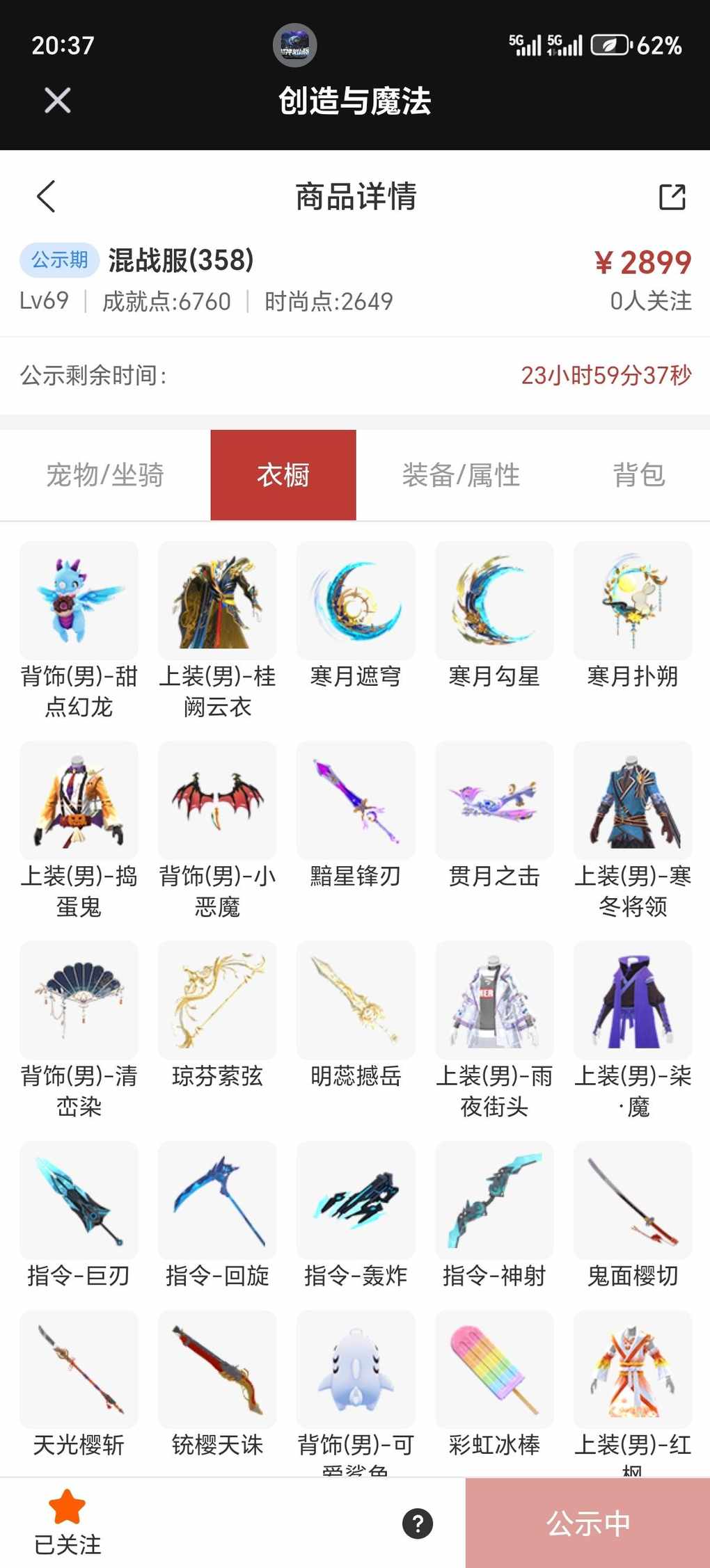
Task: Switch to the 宠物/坐骑 tab
Action: 105,475
